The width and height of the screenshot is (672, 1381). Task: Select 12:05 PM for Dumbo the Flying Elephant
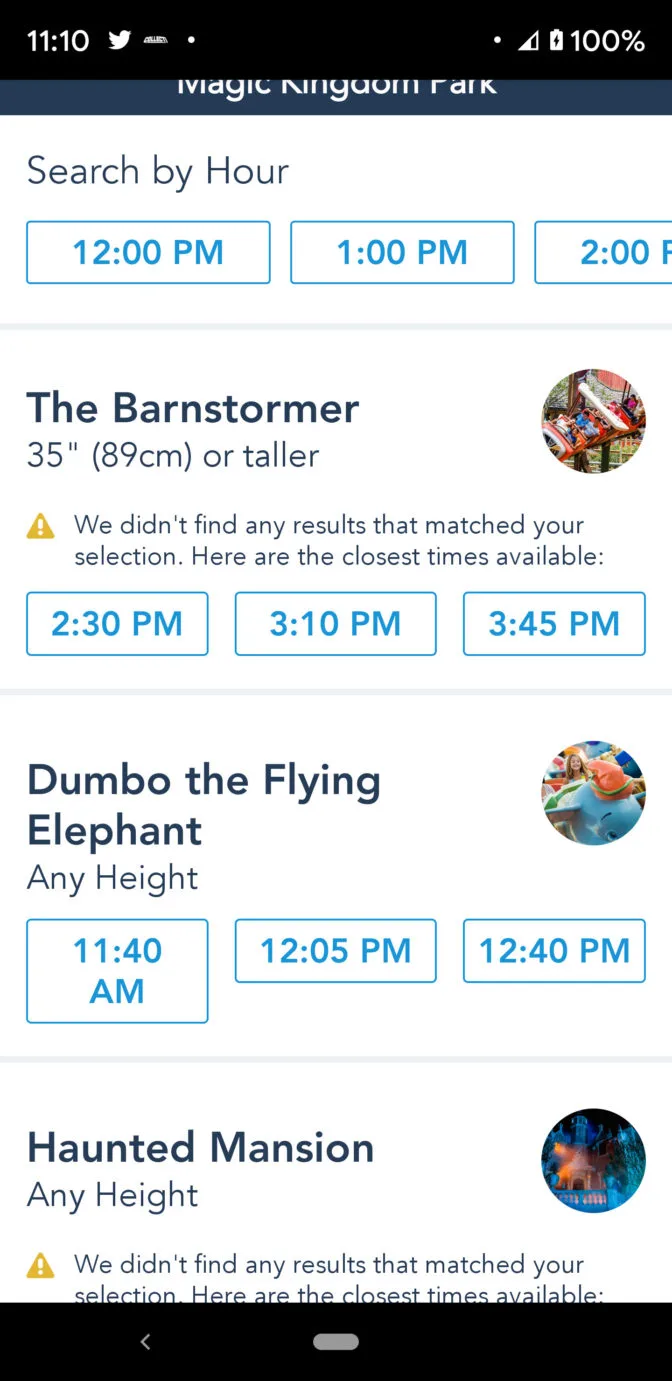point(335,951)
